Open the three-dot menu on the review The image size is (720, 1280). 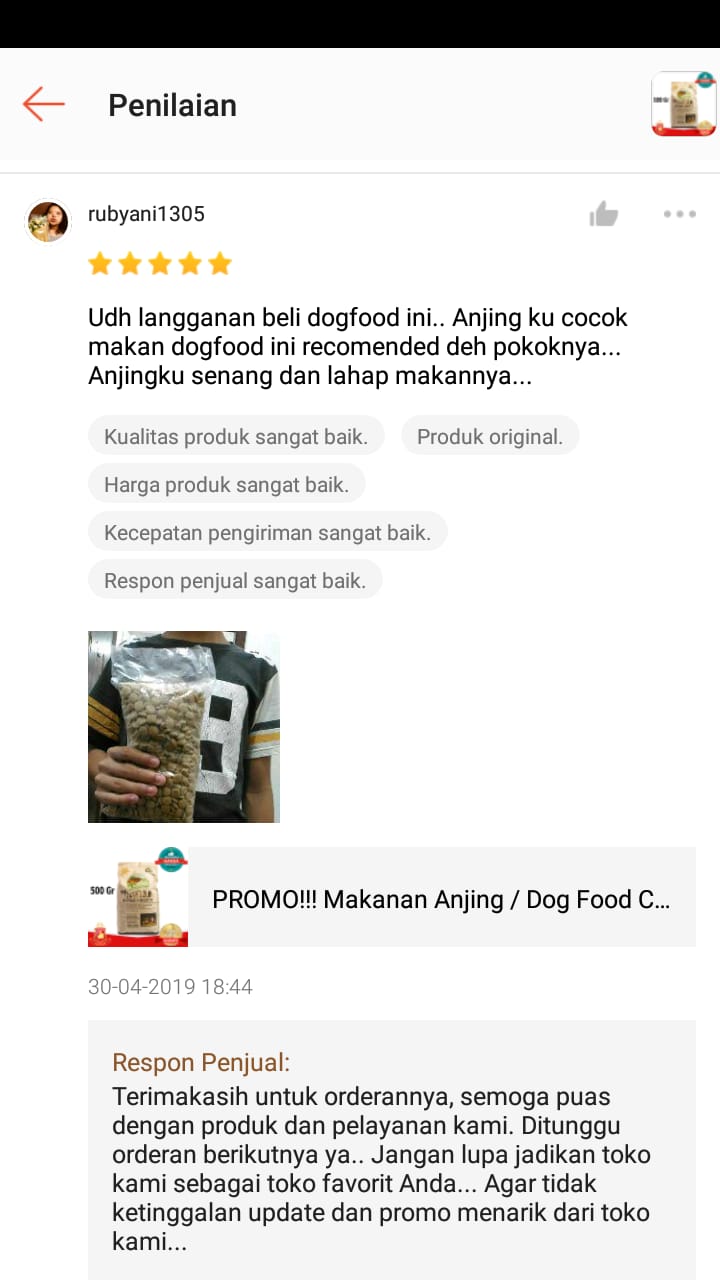pyautogui.click(x=679, y=214)
